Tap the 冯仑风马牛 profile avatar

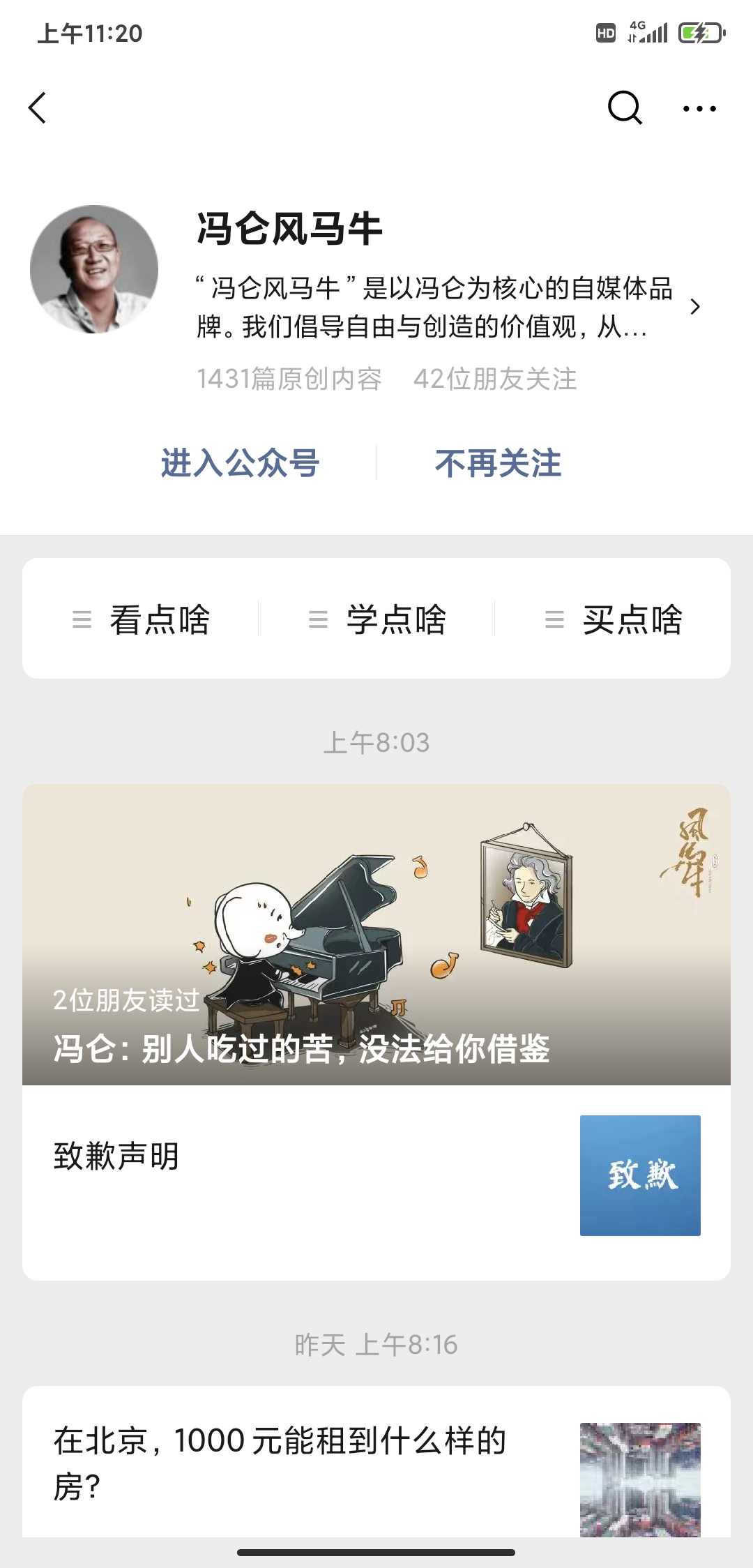(94, 269)
